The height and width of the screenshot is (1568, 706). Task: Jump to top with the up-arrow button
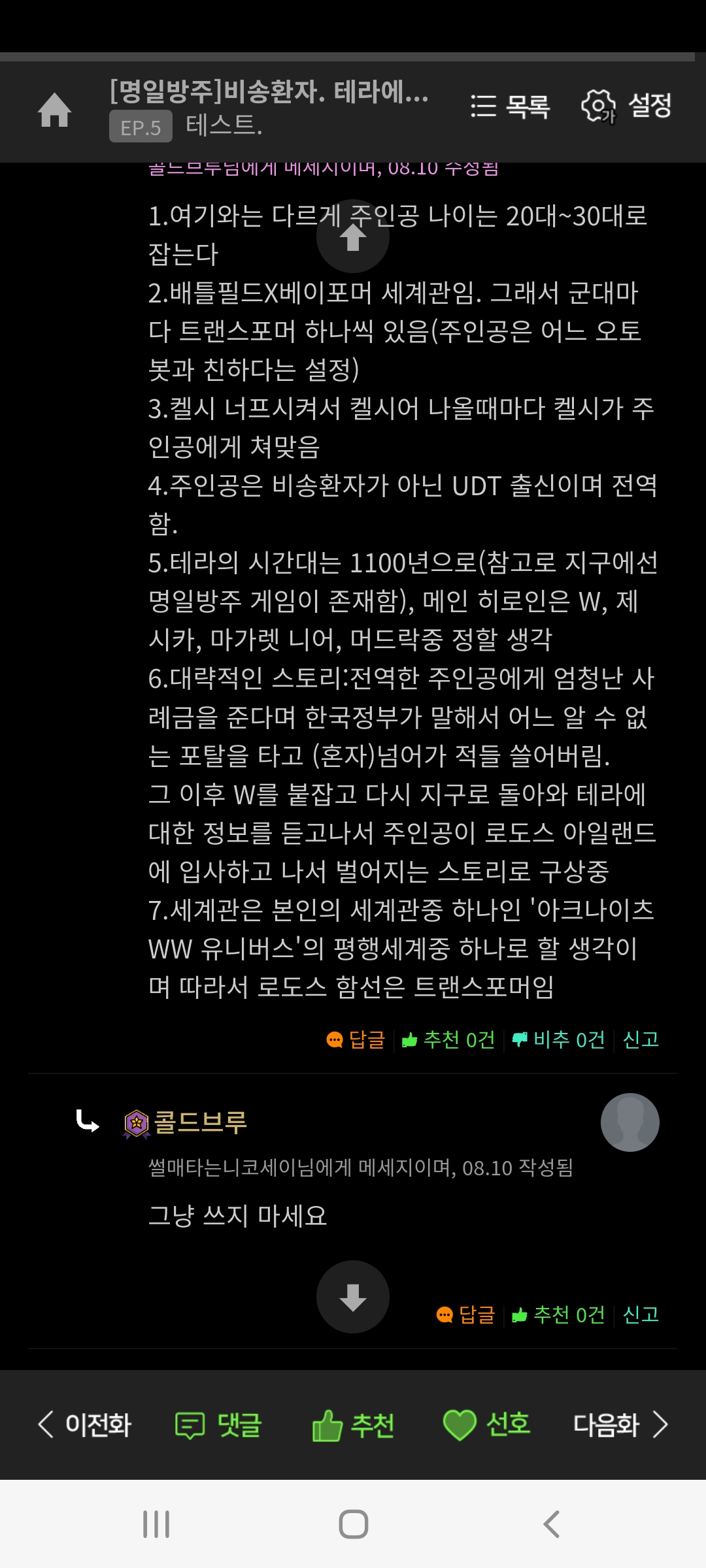[x=353, y=237]
